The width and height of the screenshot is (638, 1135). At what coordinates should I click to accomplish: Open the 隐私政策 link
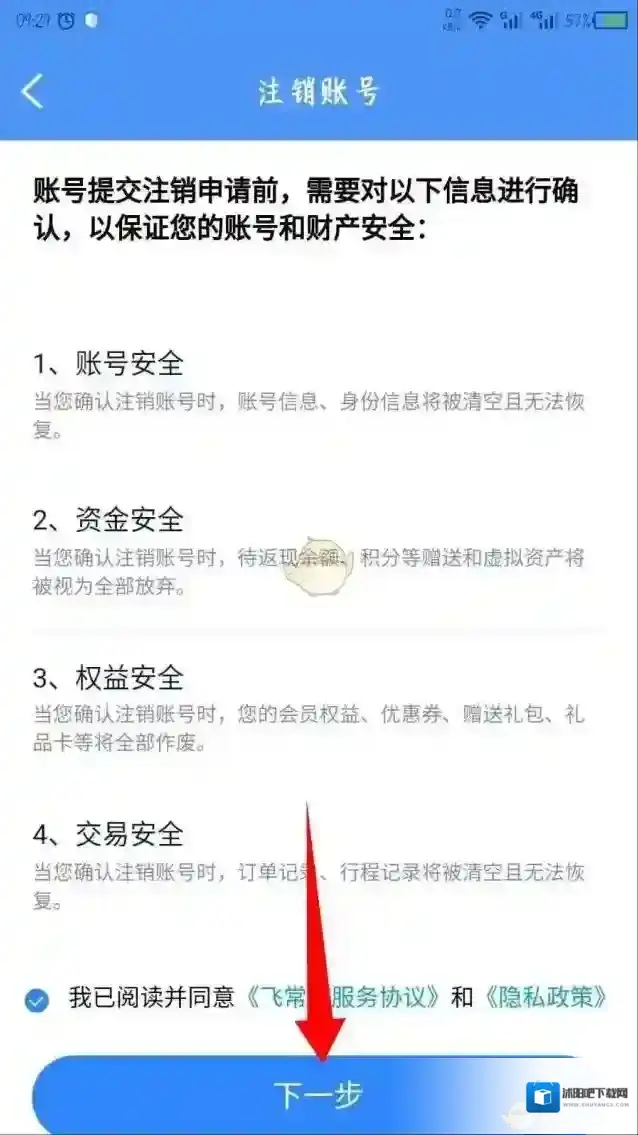[x=546, y=997]
